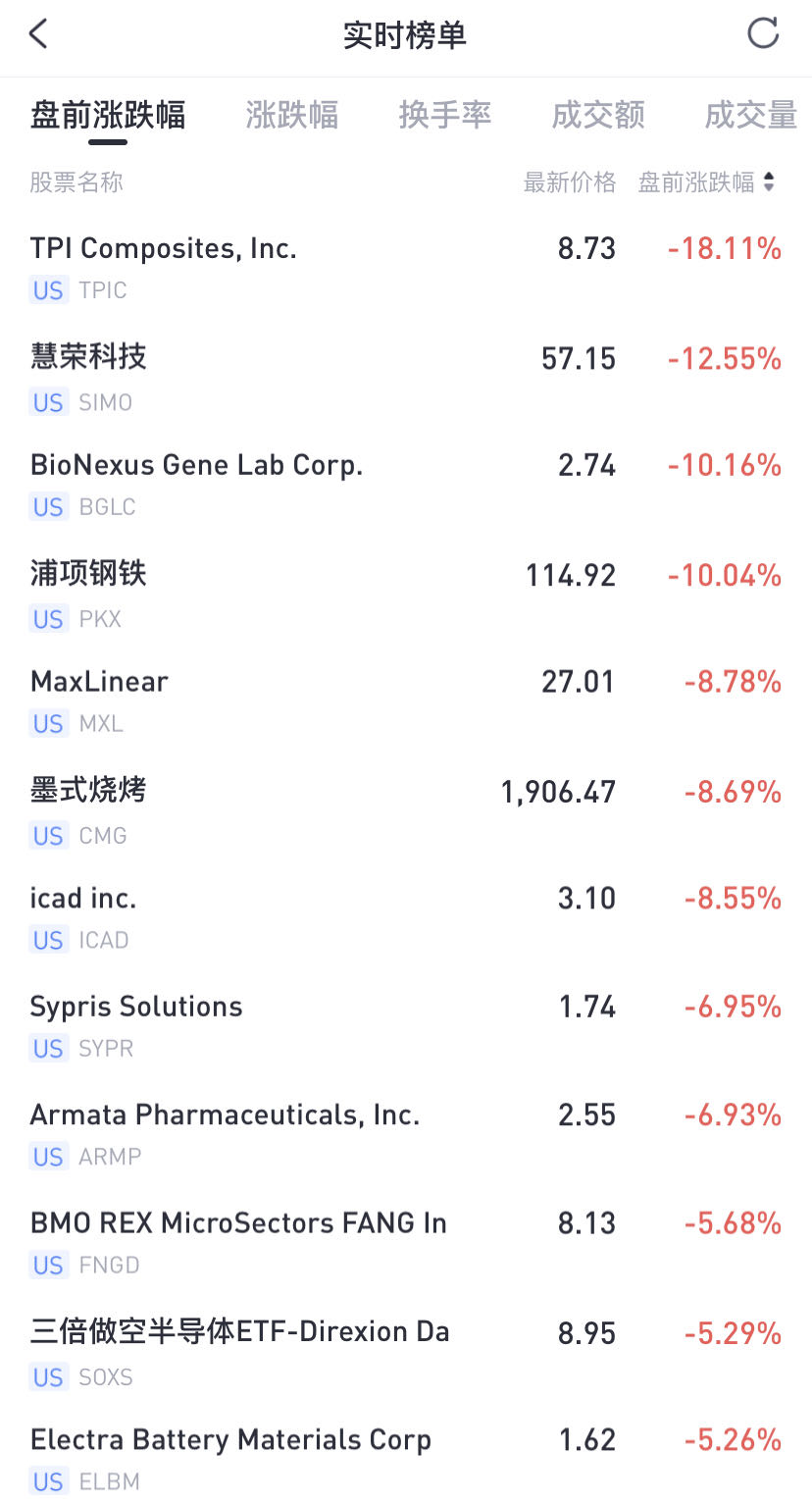Open TPI Composites, Inc. stock details
The height and width of the screenshot is (1503, 812).
click(x=406, y=268)
